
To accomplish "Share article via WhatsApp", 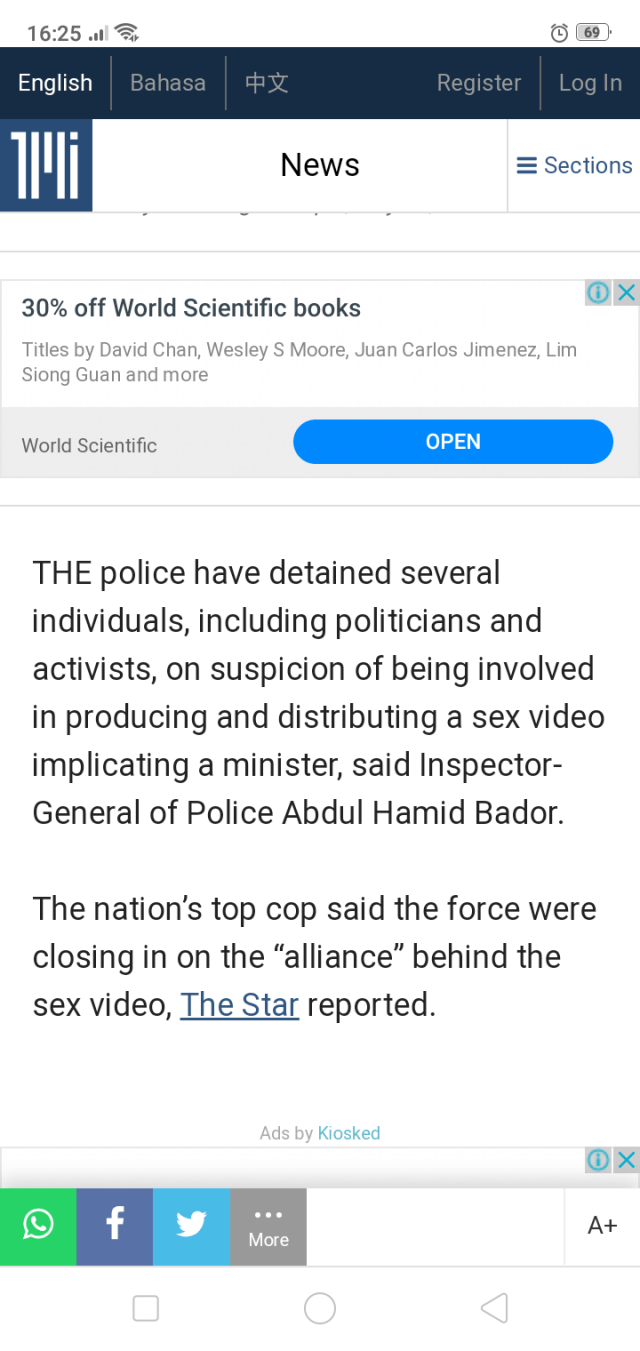I will click(38, 1226).
